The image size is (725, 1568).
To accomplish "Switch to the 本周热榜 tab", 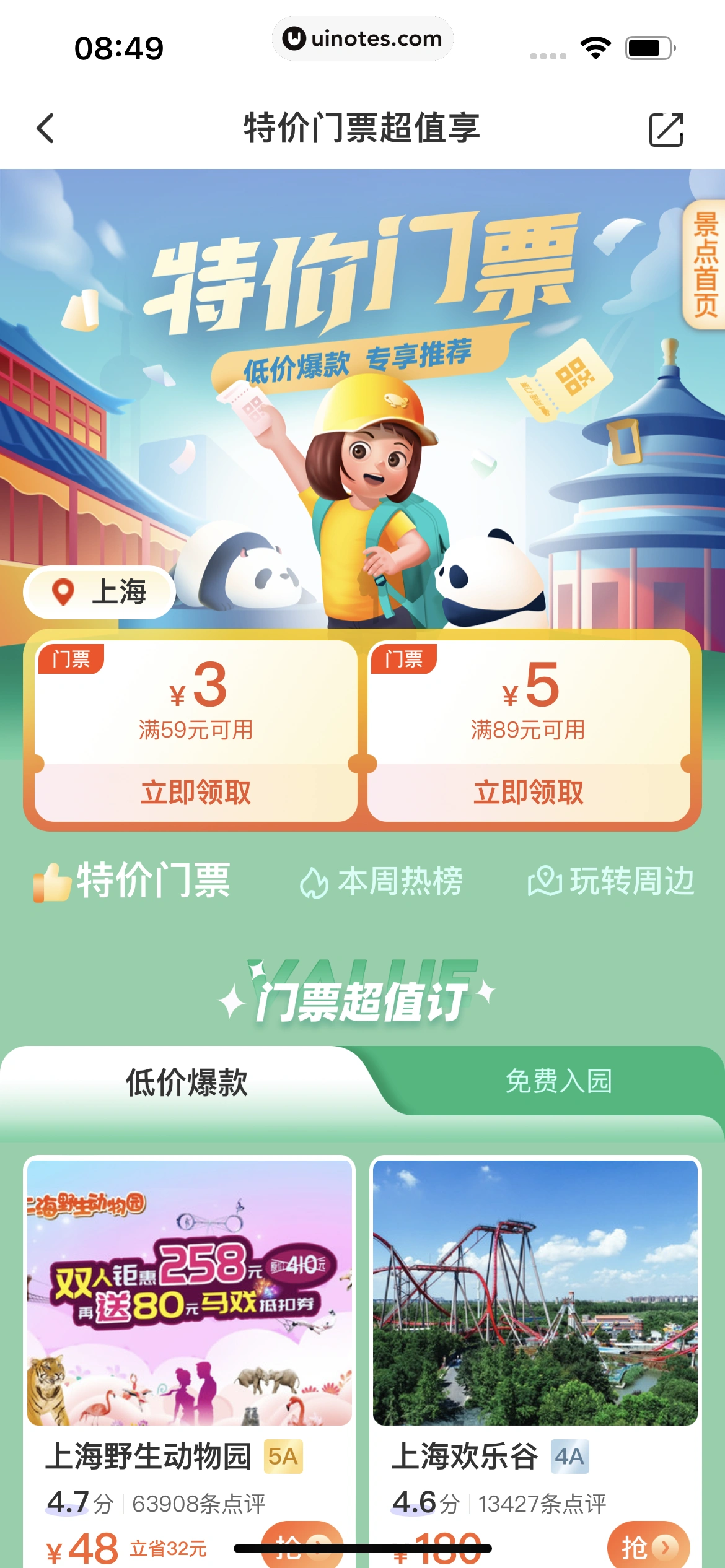I will [382, 881].
